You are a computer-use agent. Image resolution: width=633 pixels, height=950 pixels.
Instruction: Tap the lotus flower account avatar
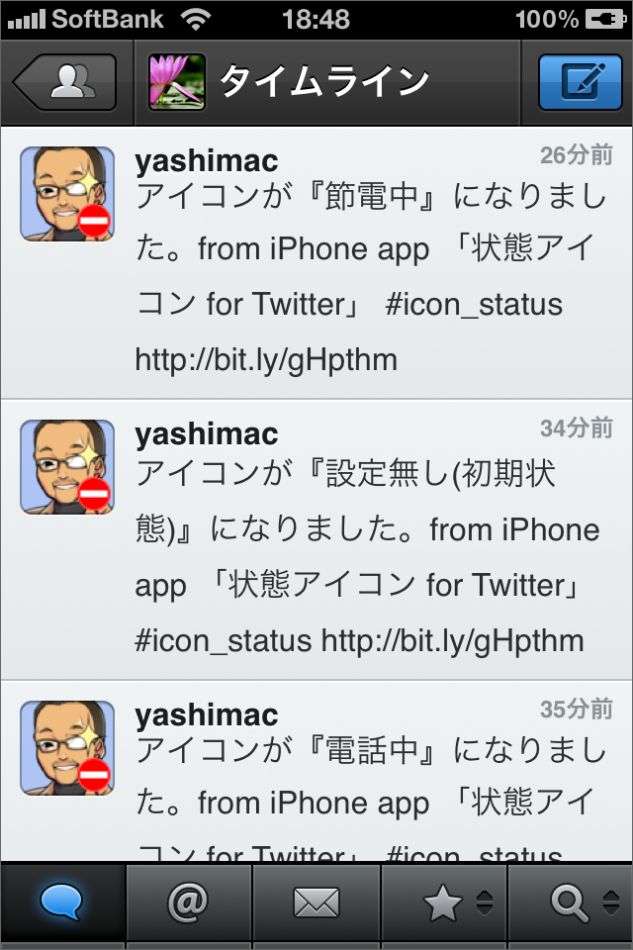click(x=177, y=82)
